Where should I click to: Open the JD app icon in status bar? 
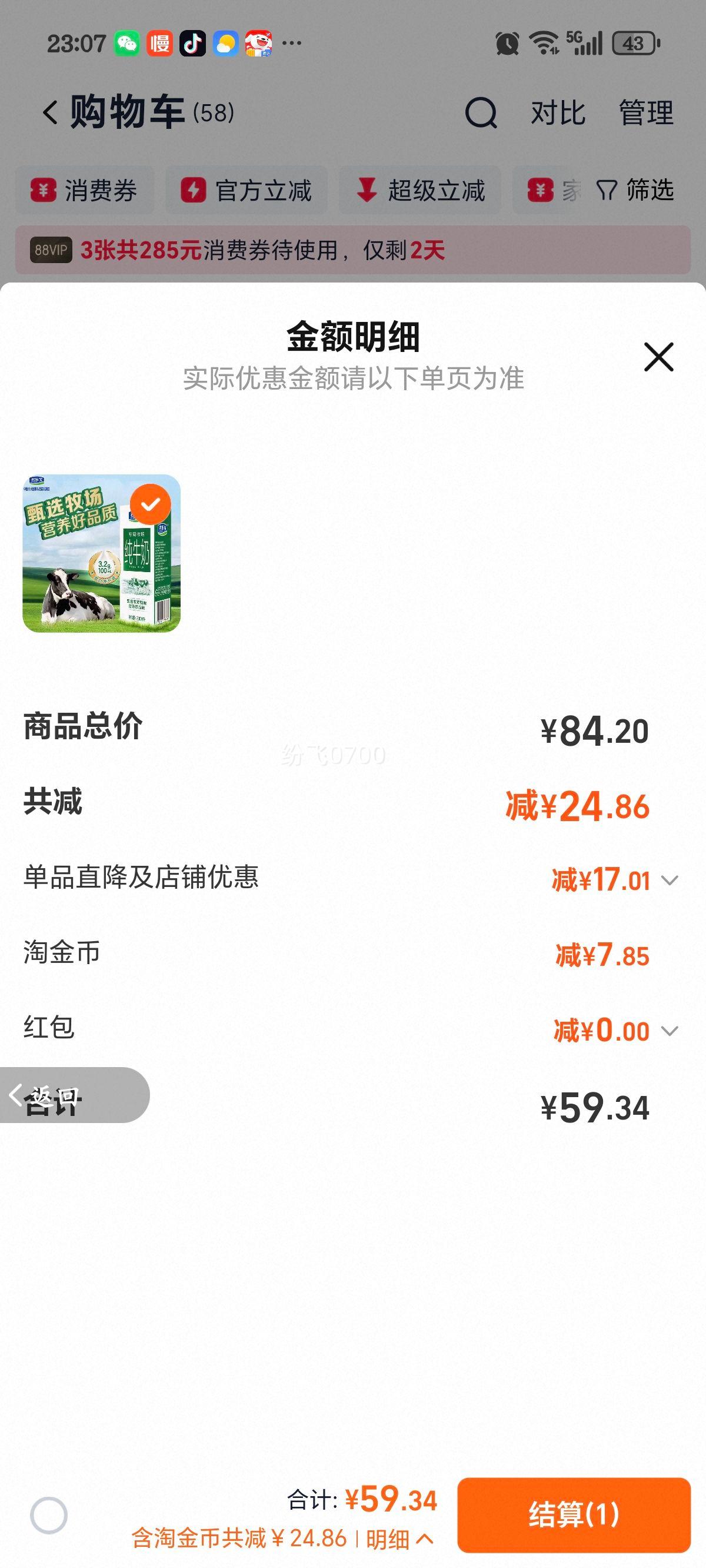[261, 42]
